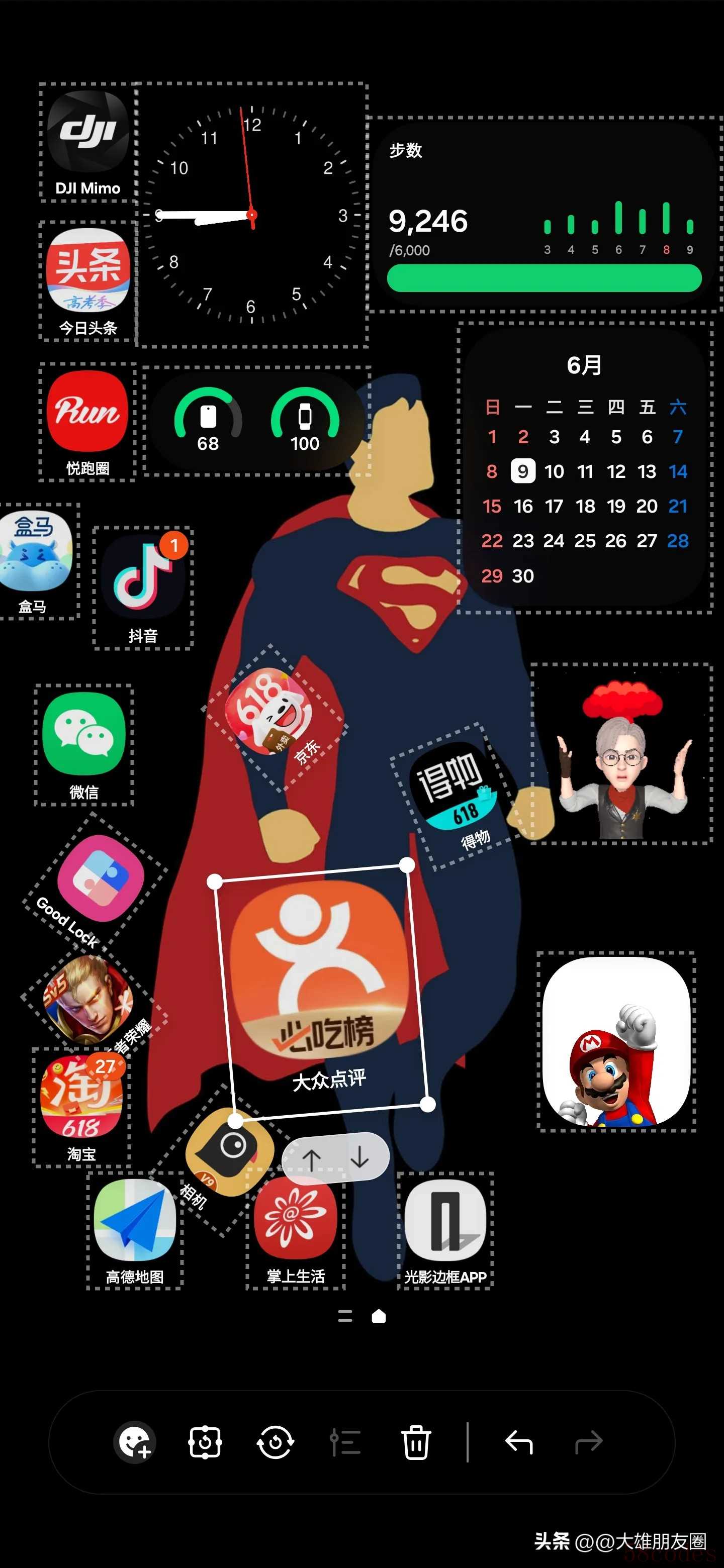
Task: Tap the reset size icon in toolbar
Action: click(x=205, y=1442)
